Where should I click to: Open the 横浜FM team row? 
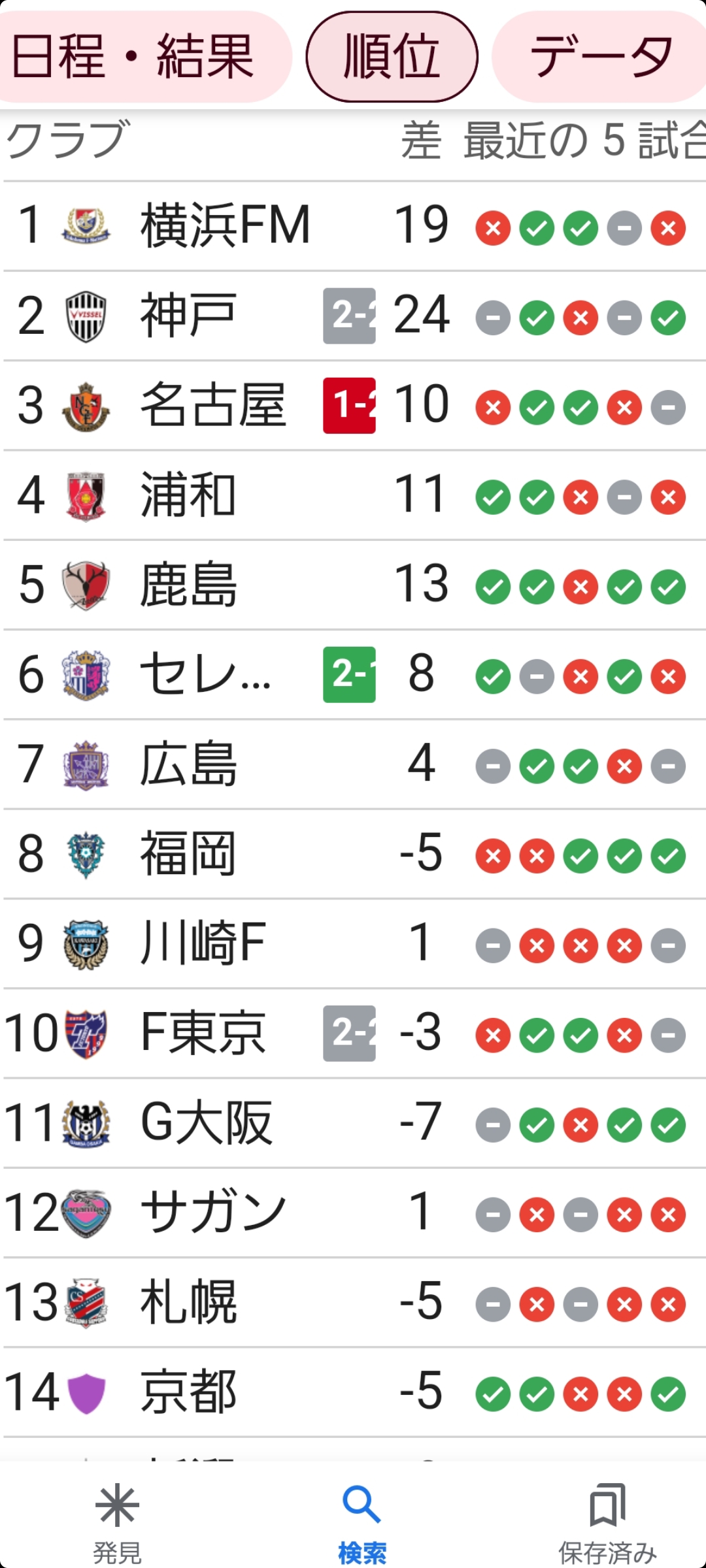pyautogui.click(x=354, y=226)
